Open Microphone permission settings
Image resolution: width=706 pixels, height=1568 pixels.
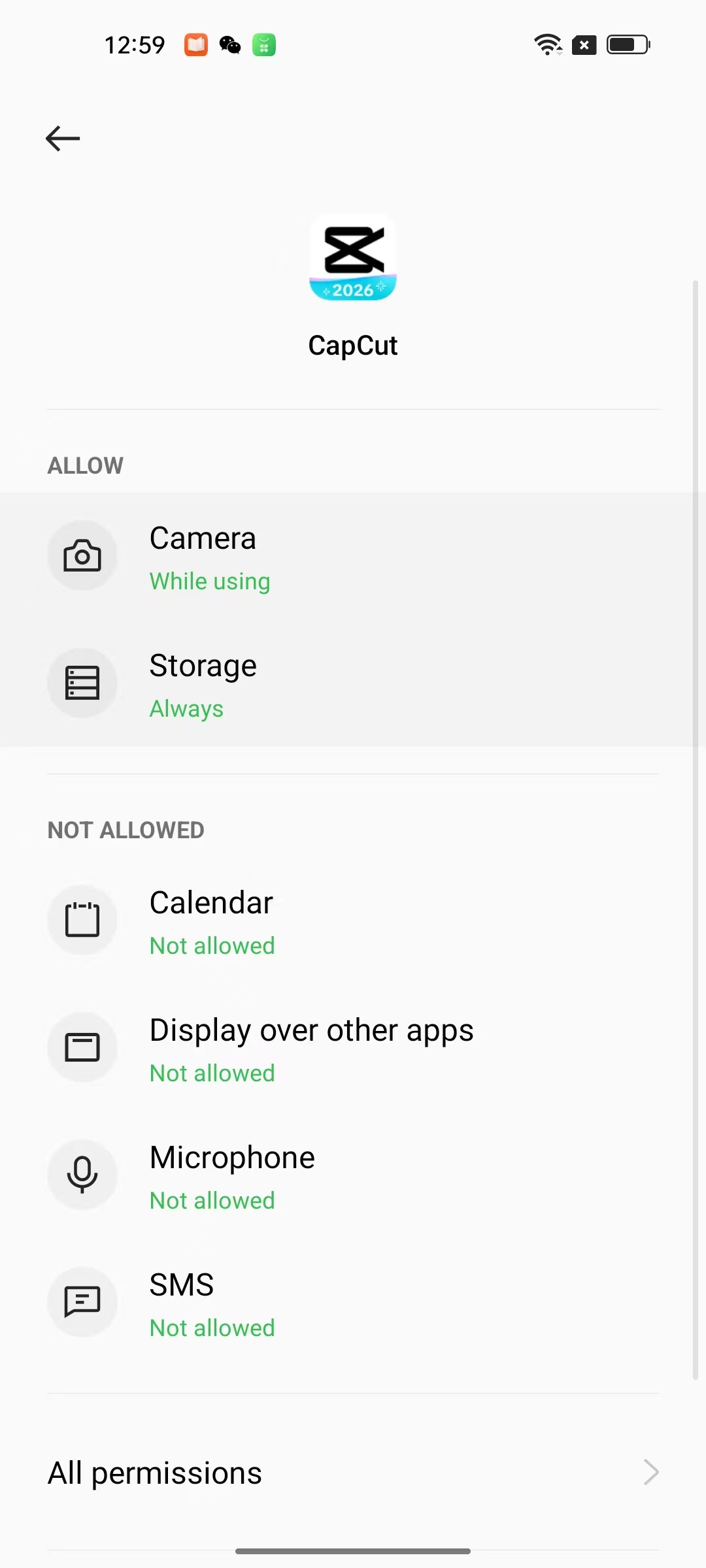353,1176
